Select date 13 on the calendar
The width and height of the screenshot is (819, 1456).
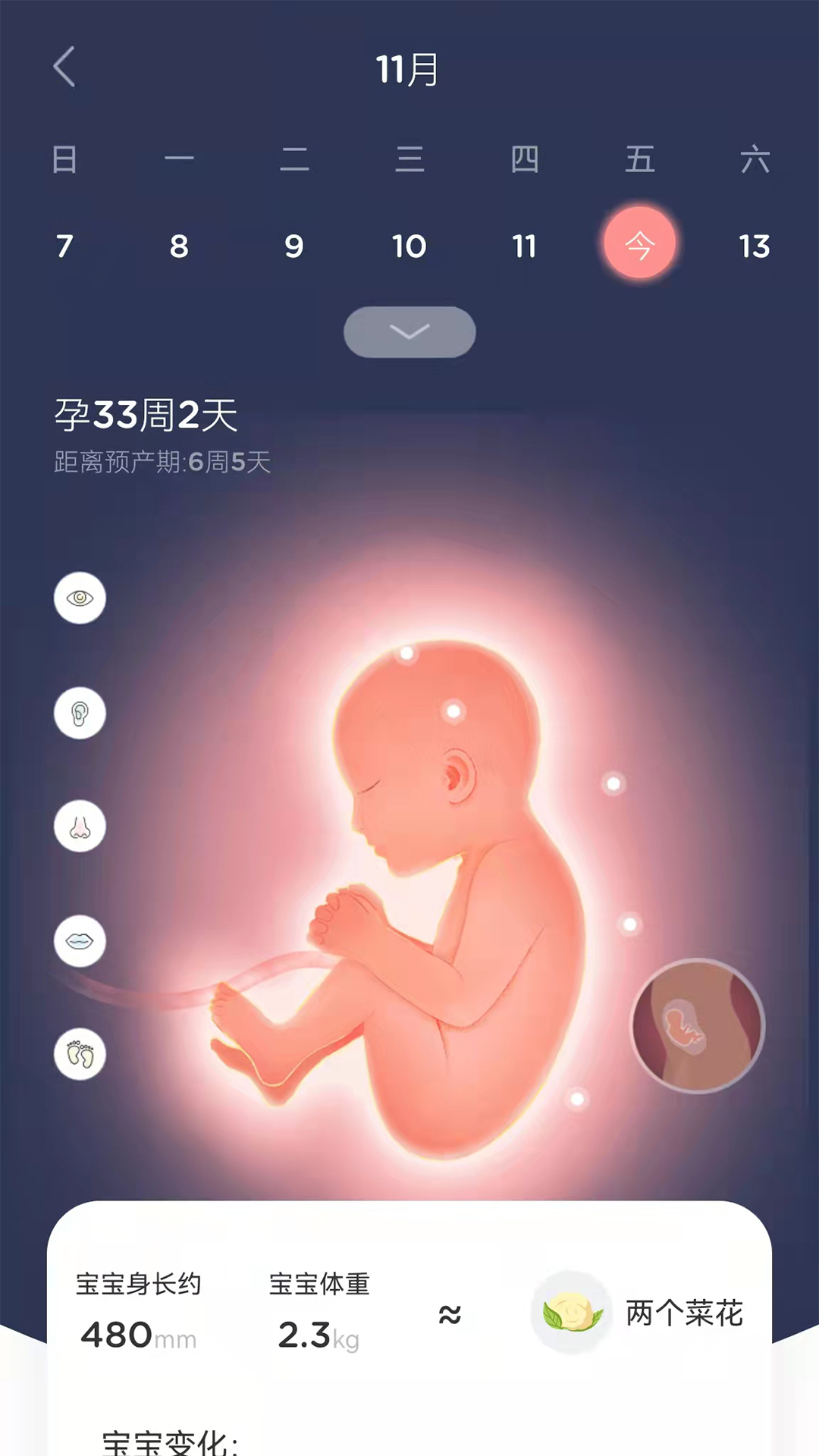tap(755, 246)
